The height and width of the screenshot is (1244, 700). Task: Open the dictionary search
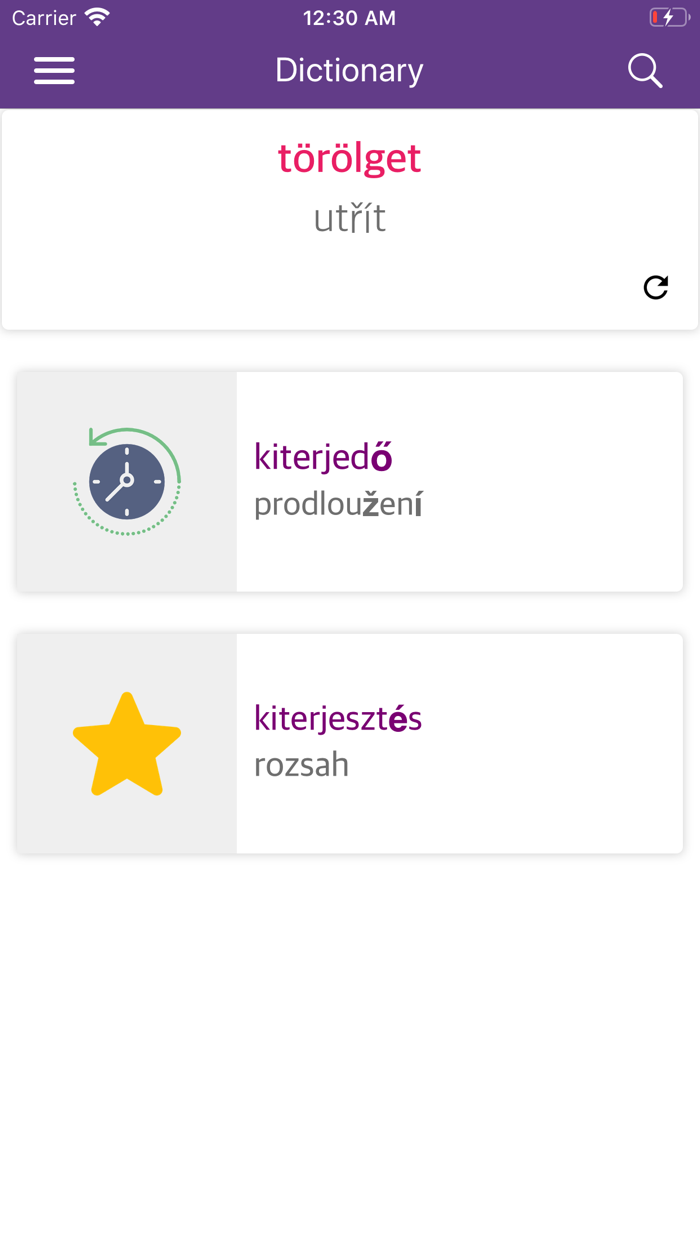(645, 70)
